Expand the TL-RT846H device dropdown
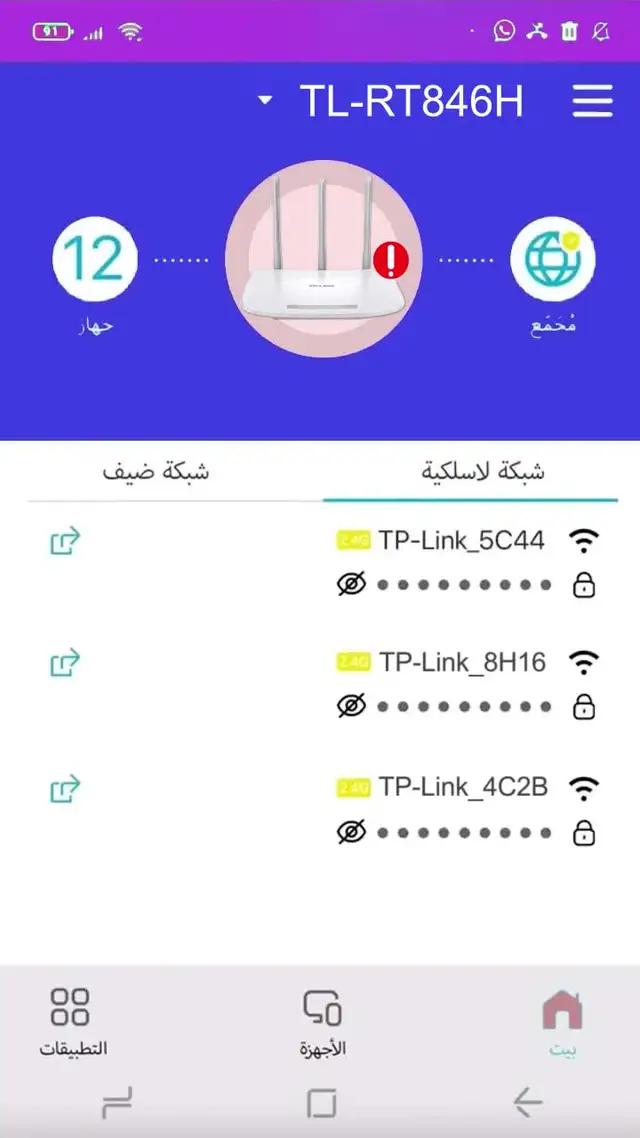 coord(265,101)
